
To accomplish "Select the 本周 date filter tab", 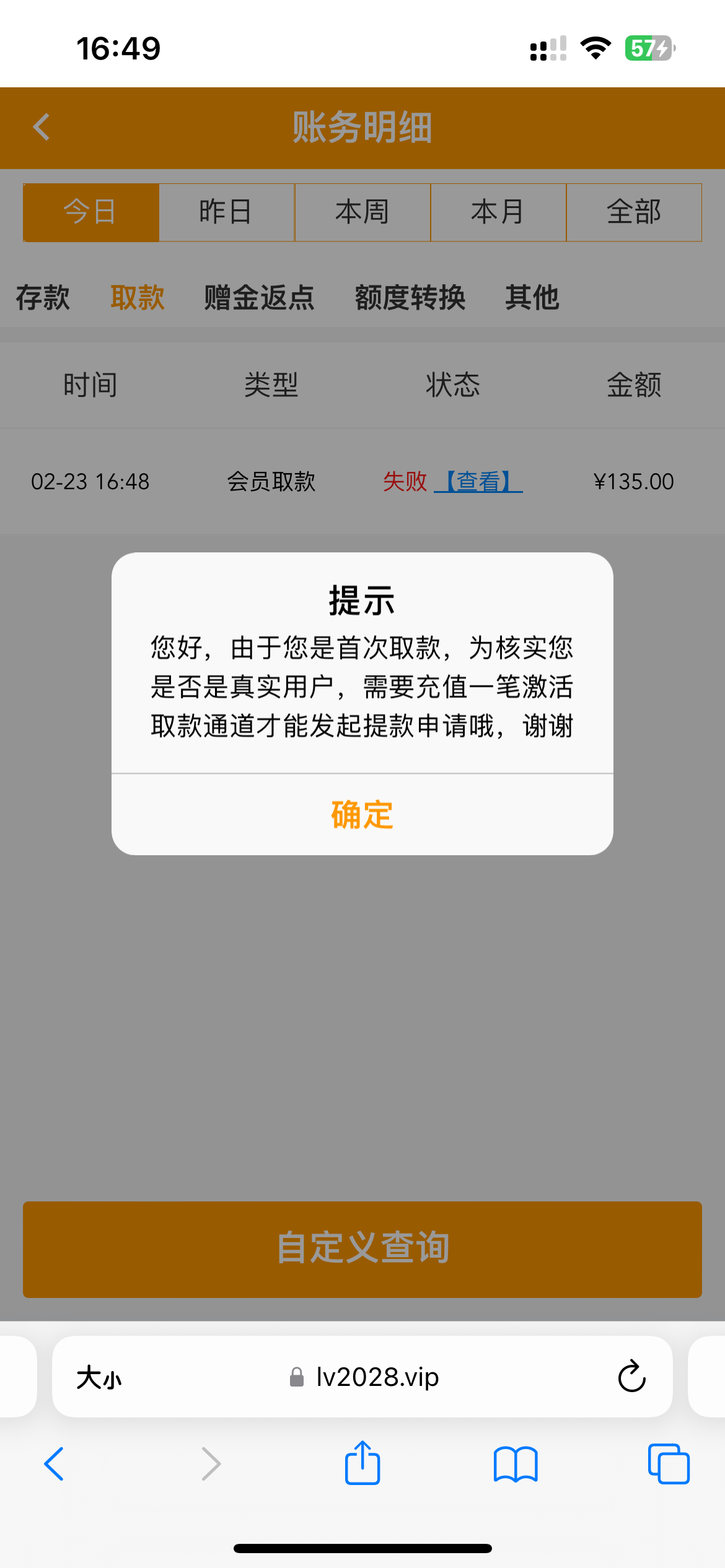I will pyautogui.click(x=362, y=212).
